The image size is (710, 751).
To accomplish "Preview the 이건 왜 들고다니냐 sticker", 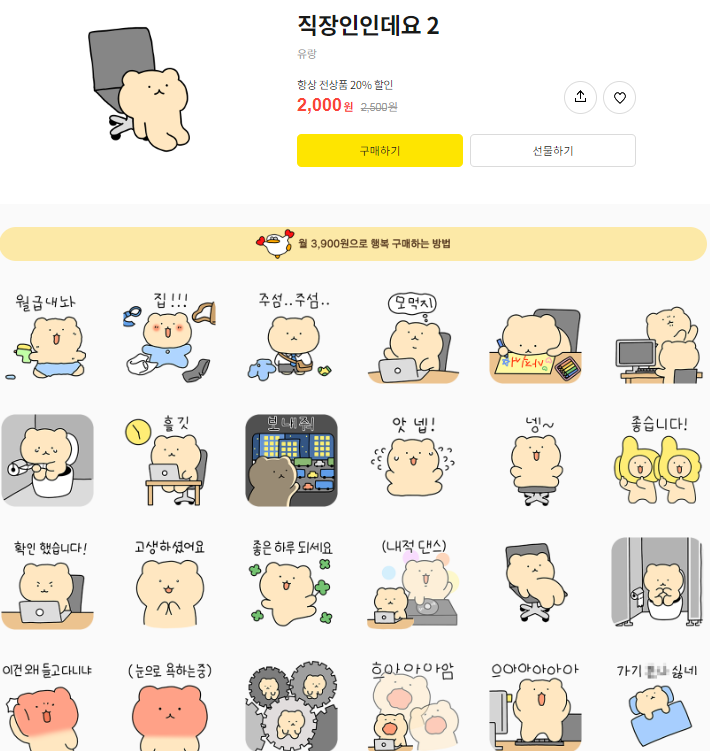I will pyautogui.click(x=47, y=705).
